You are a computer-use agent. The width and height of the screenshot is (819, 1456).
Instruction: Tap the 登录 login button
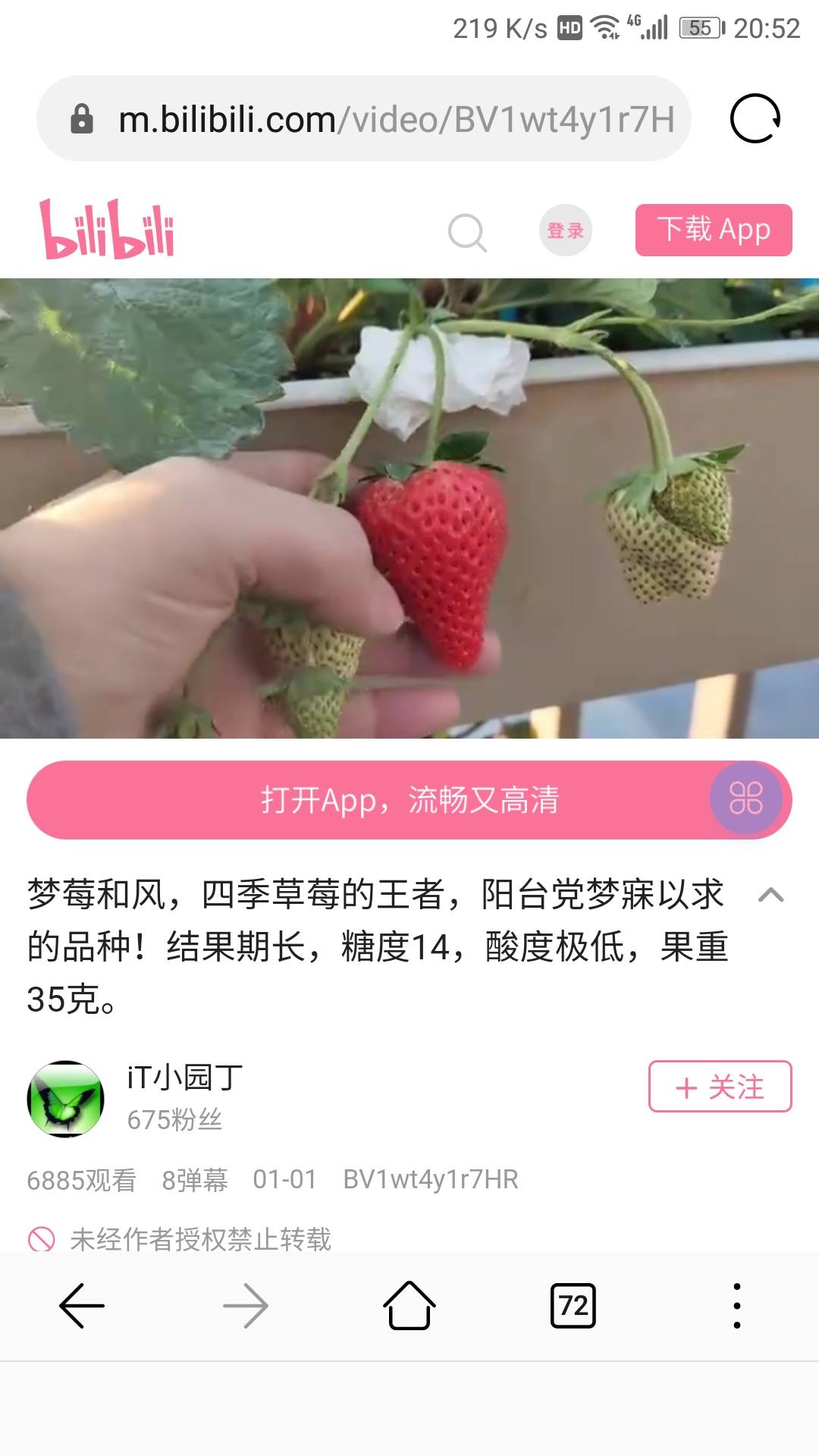pos(566,231)
